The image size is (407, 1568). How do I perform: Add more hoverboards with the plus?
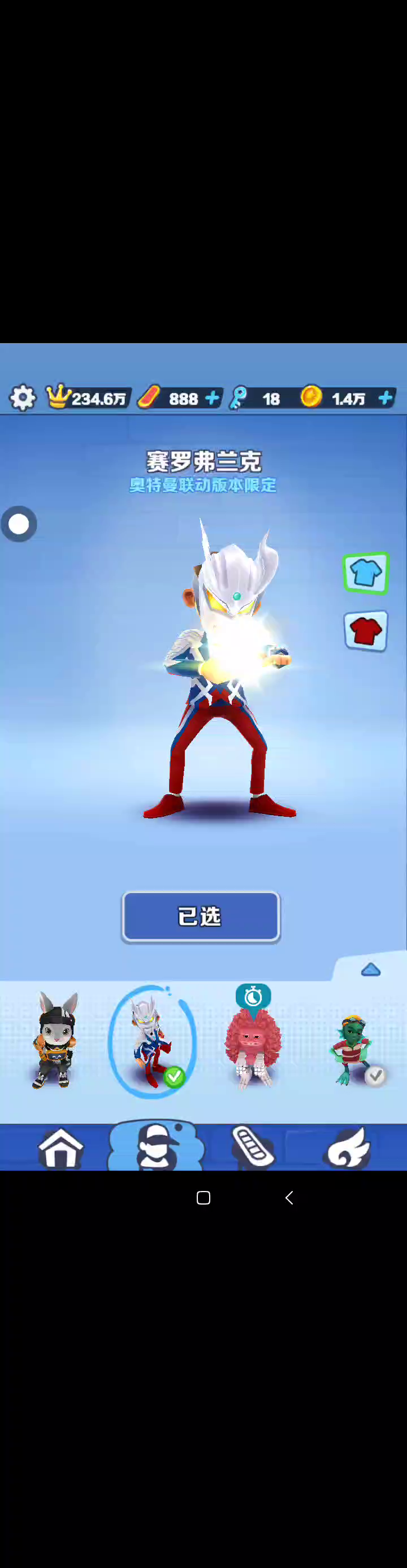pos(212,398)
